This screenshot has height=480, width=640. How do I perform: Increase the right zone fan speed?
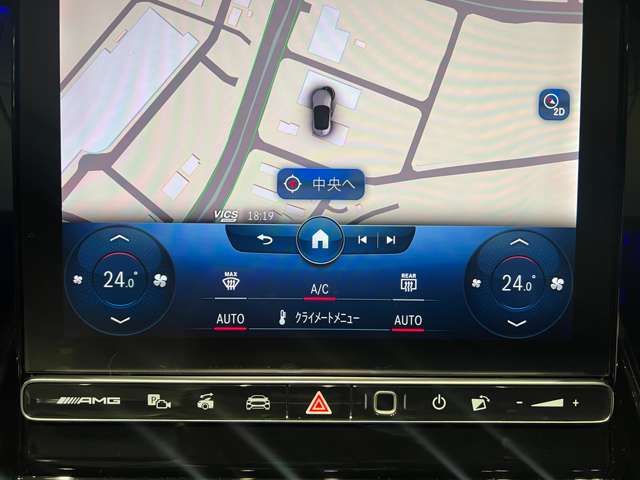558,283
